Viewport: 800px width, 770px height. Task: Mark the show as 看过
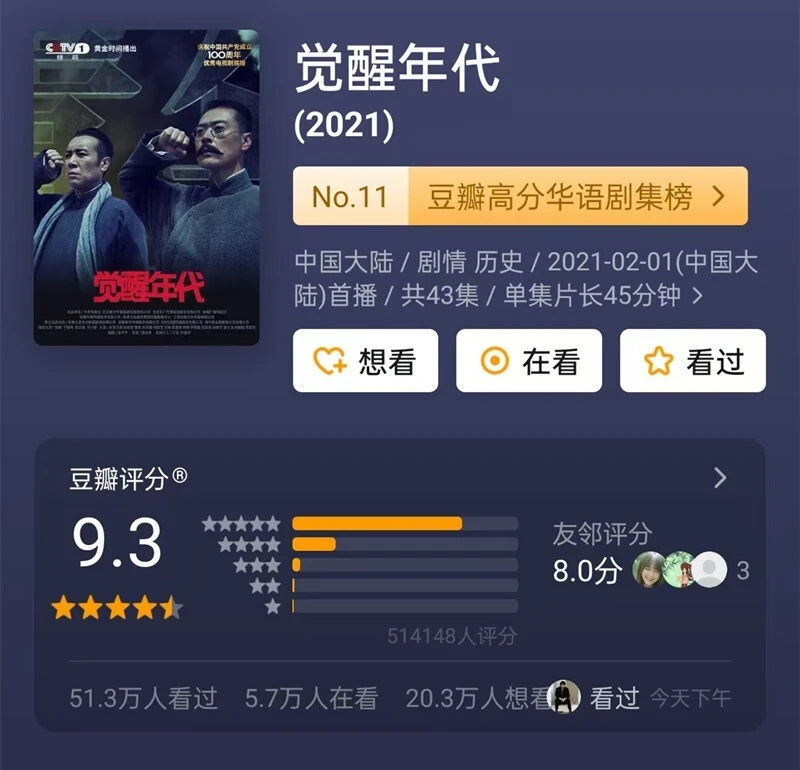coord(693,361)
